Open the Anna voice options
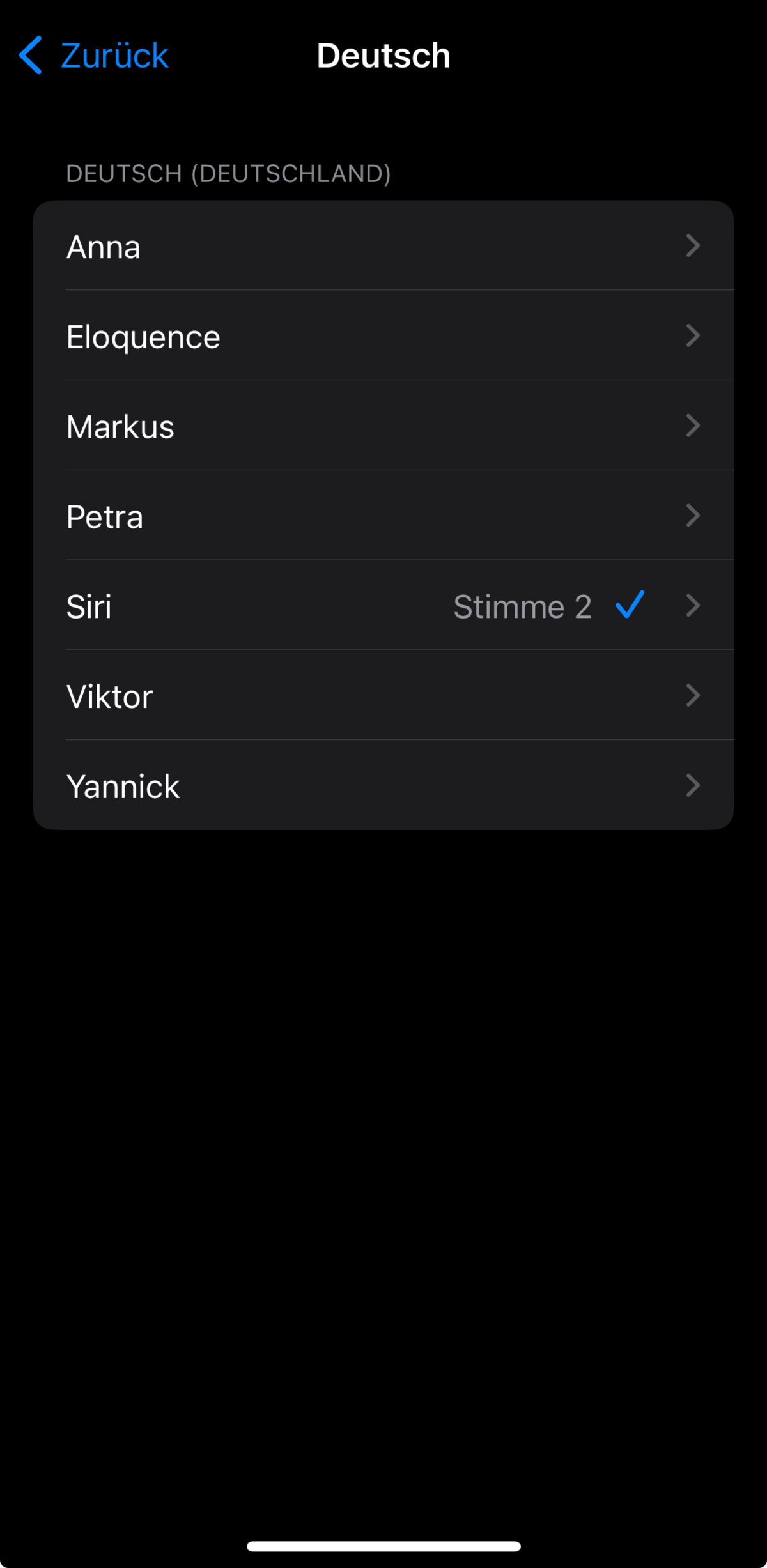Image resolution: width=767 pixels, height=1568 pixels. click(383, 246)
